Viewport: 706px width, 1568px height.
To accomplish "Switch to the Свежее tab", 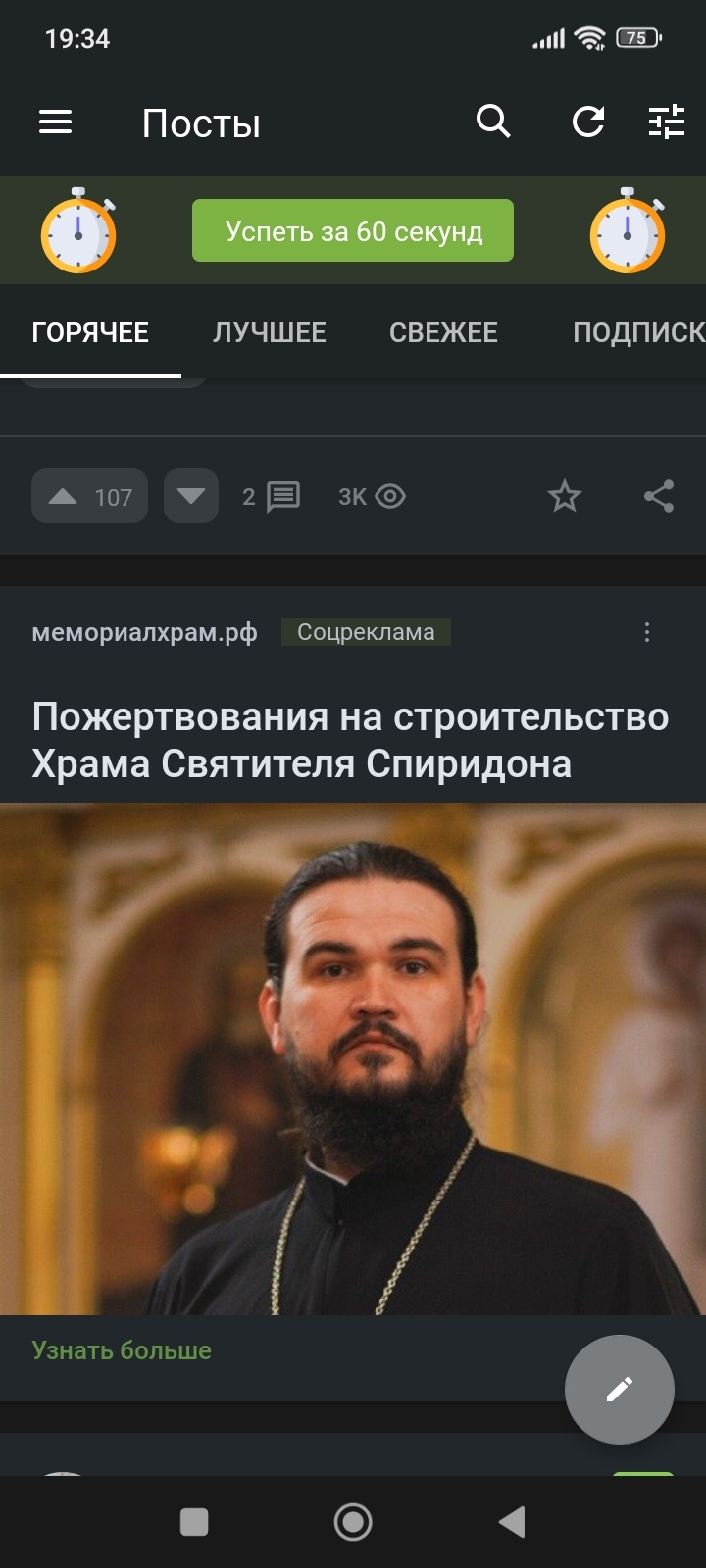I will click(443, 333).
